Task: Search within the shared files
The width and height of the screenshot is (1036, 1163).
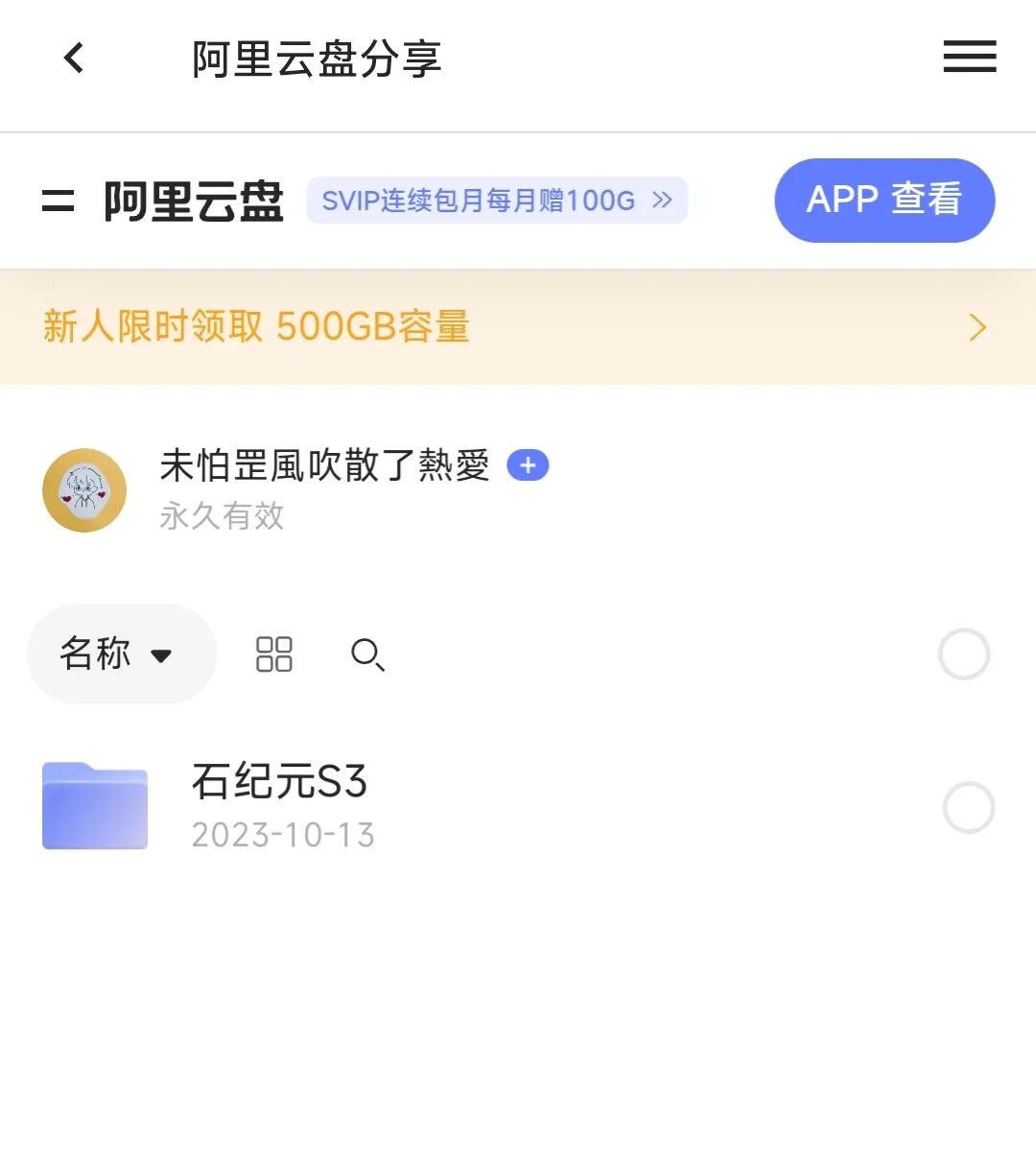Action: click(368, 654)
